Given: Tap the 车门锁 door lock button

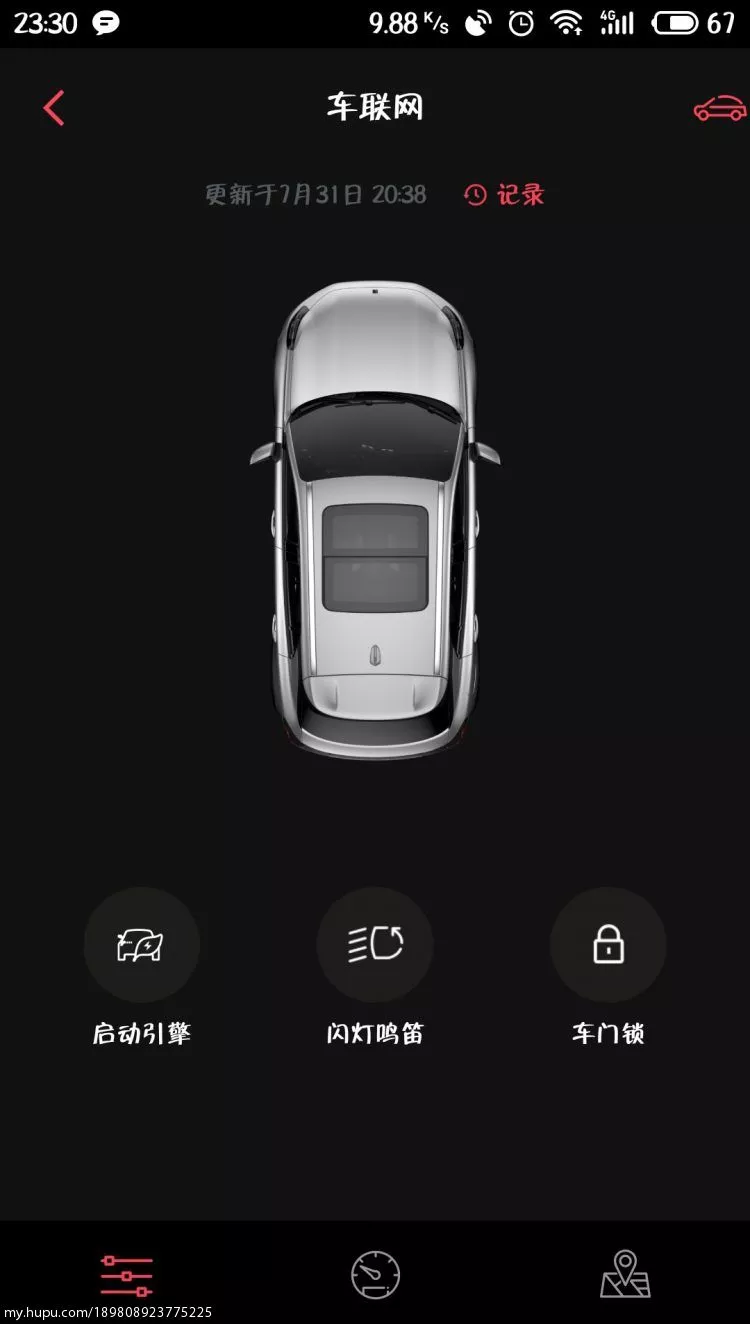Looking at the screenshot, I should tap(608, 945).
